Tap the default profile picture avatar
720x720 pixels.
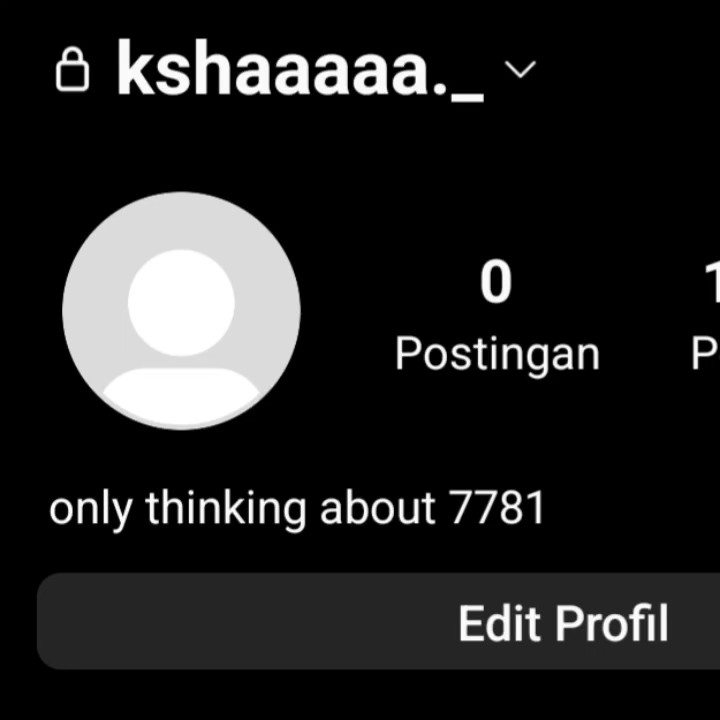tap(181, 311)
